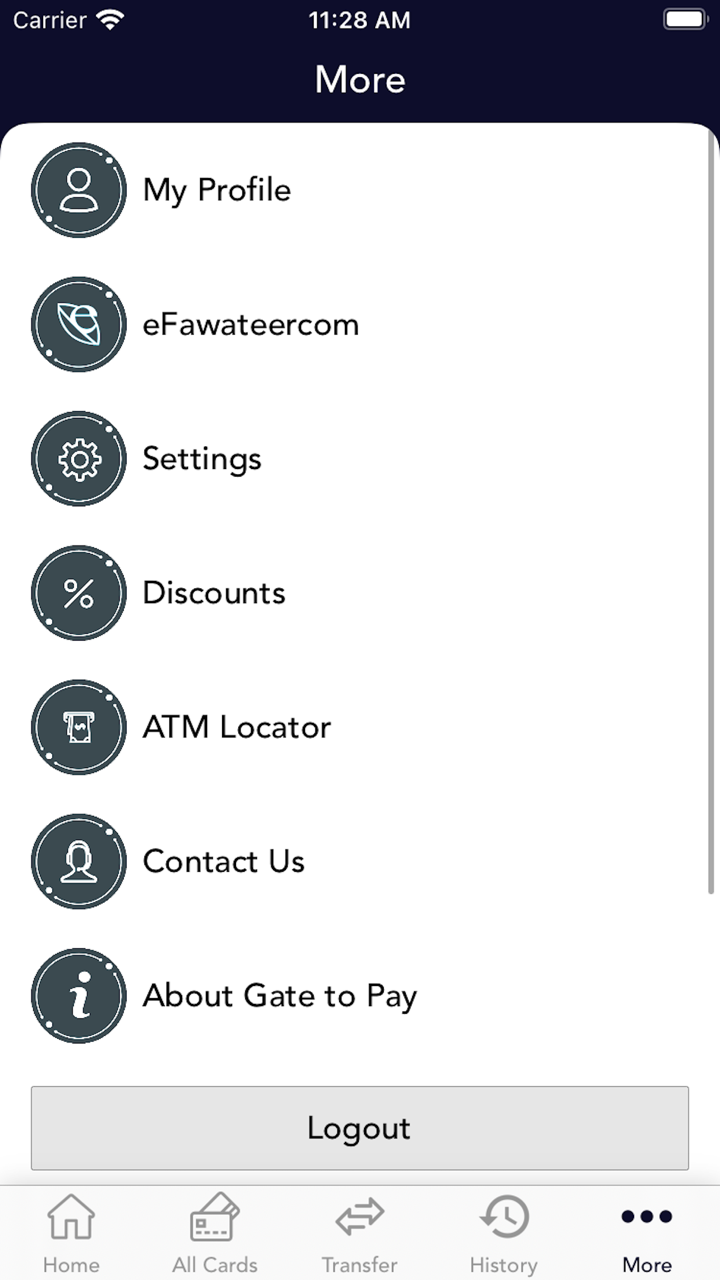Open My Profile
This screenshot has height=1280, width=720.
pyautogui.click(x=217, y=190)
